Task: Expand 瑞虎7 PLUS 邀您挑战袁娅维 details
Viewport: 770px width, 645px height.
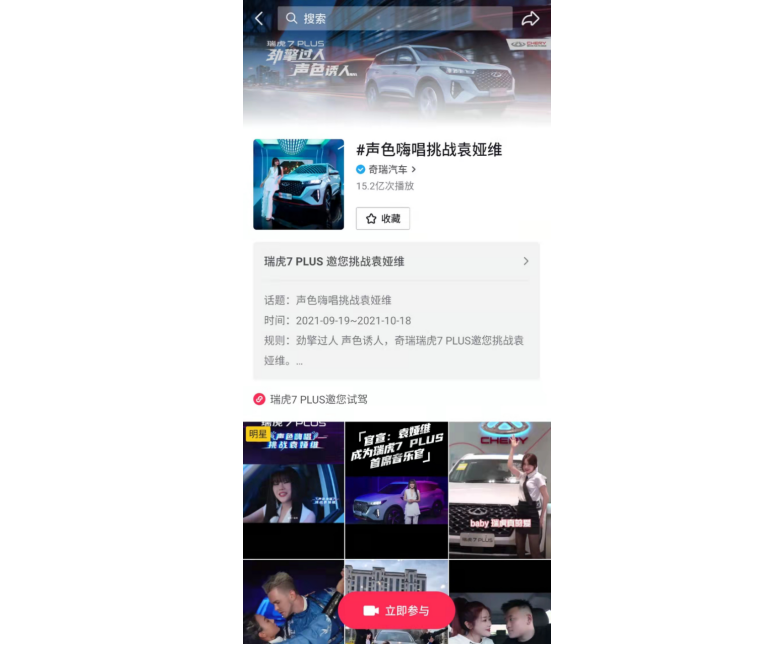Action: (x=396, y=262)
